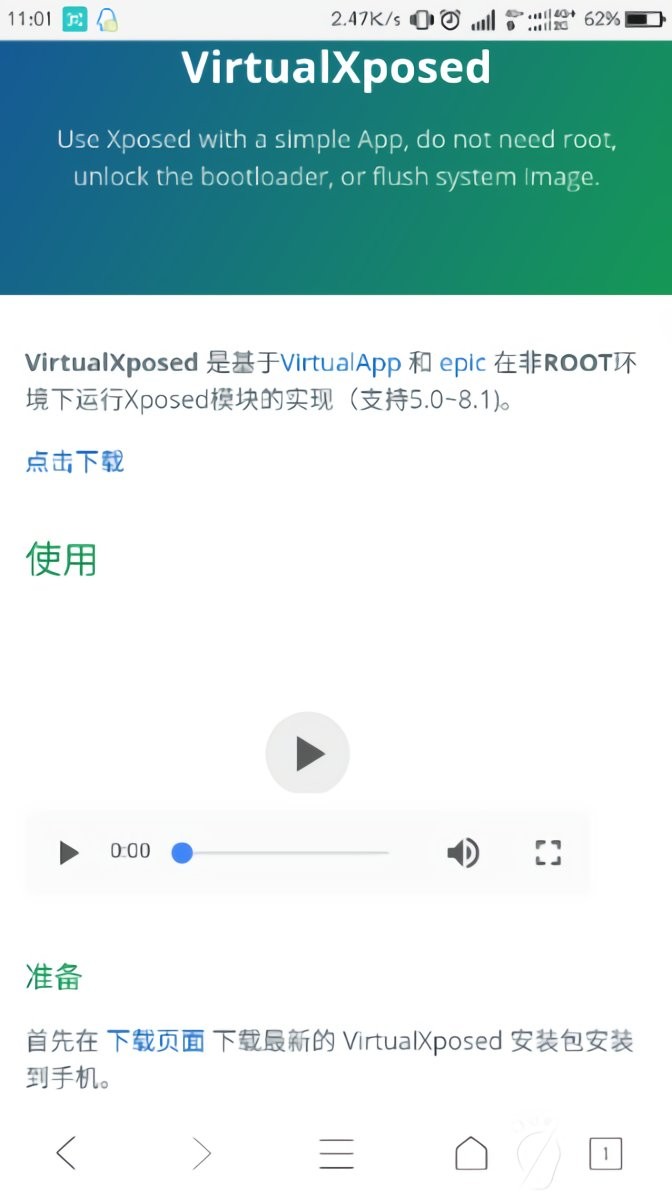Tap the video seek bar
Image resolution: width=672 pixels, height=1194 pixels.
pyautogui.click(x=285, y=853)
